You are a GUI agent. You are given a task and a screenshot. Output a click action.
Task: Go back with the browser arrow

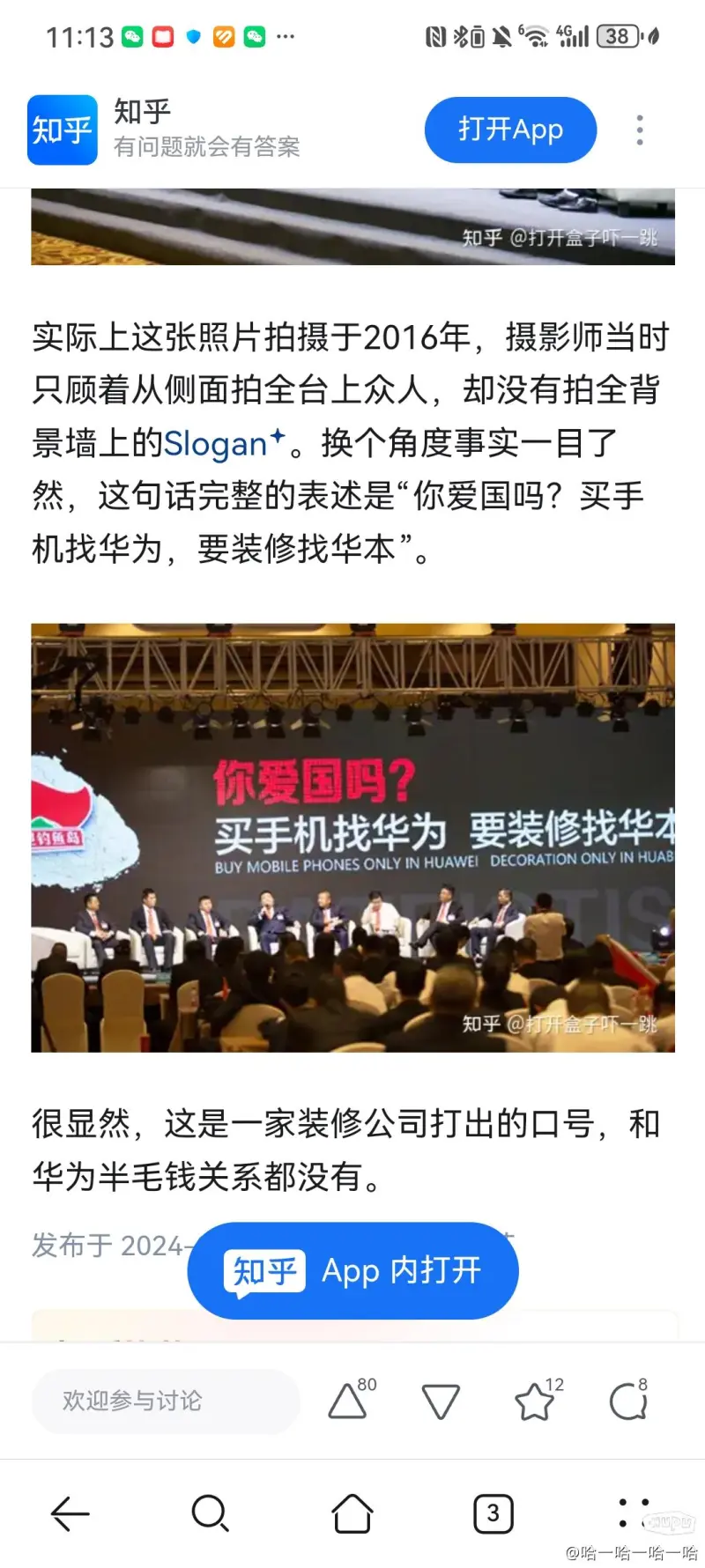tap(70, 1513)
